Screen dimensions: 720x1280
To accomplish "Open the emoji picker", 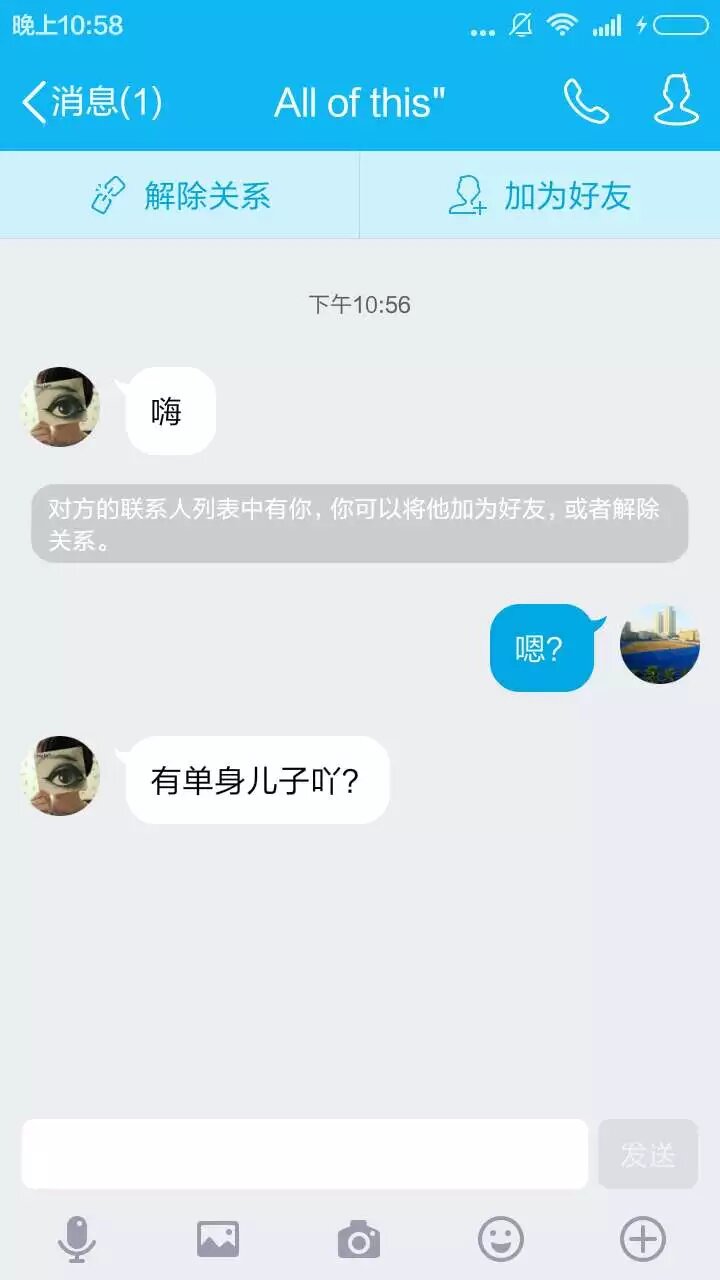I will [x=501, y=1240].
